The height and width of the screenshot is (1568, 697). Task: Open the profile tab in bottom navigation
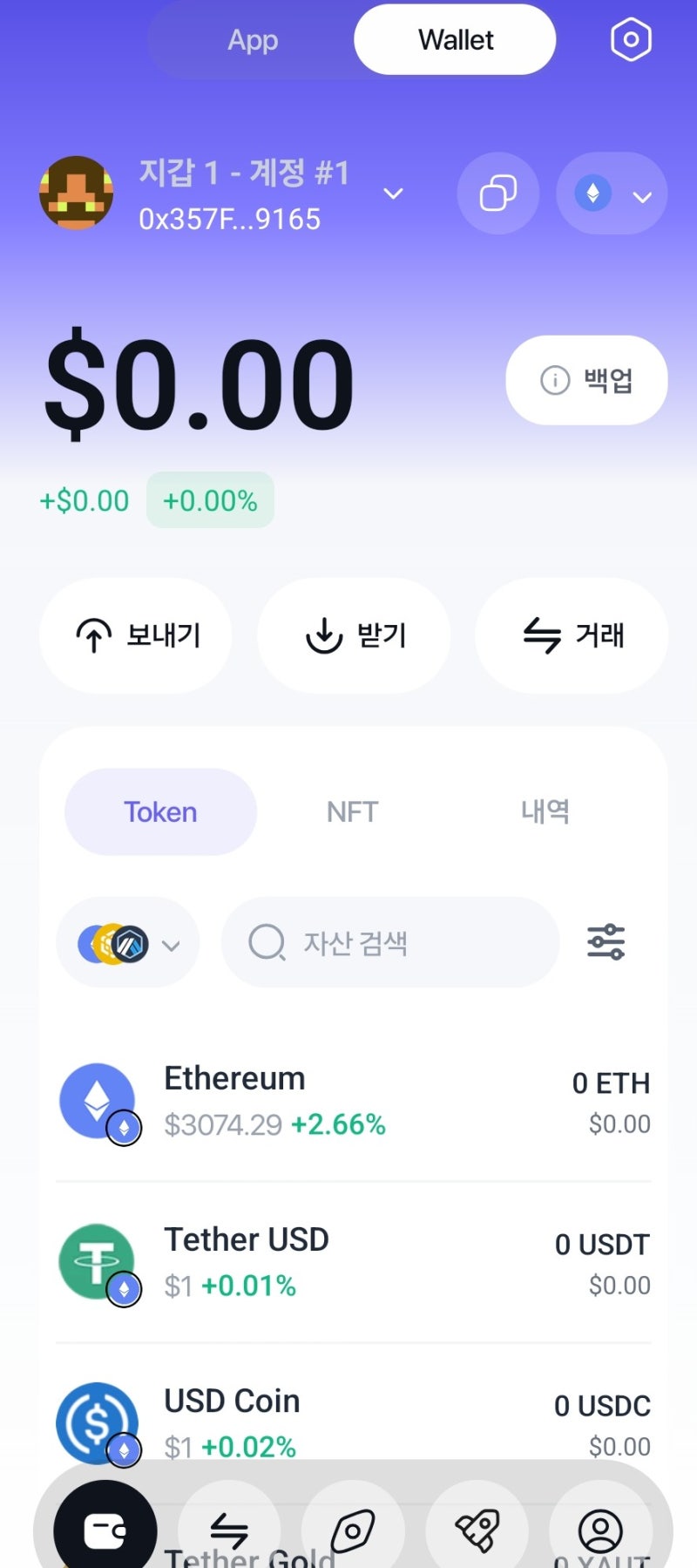pos(600,1530)
